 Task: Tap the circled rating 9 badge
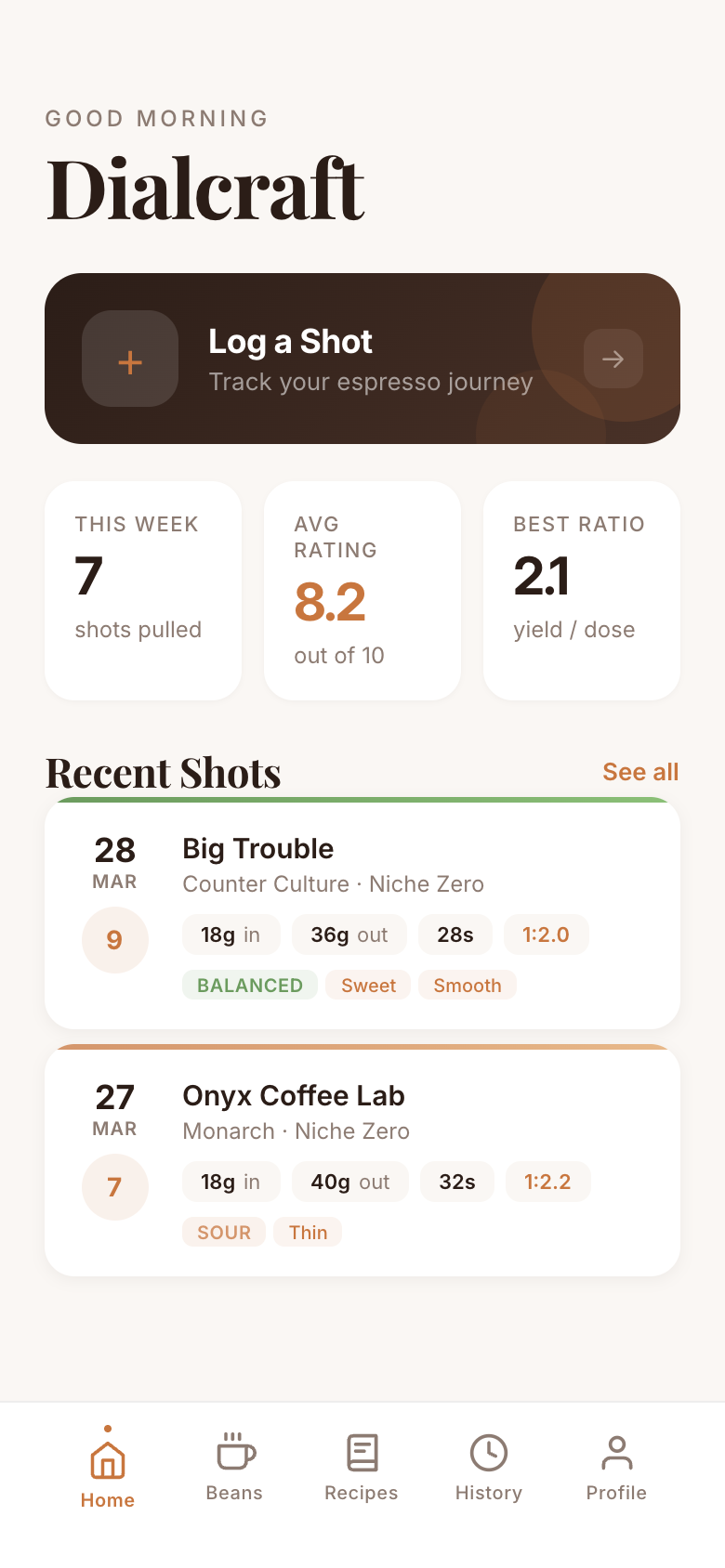coord(115,940)
